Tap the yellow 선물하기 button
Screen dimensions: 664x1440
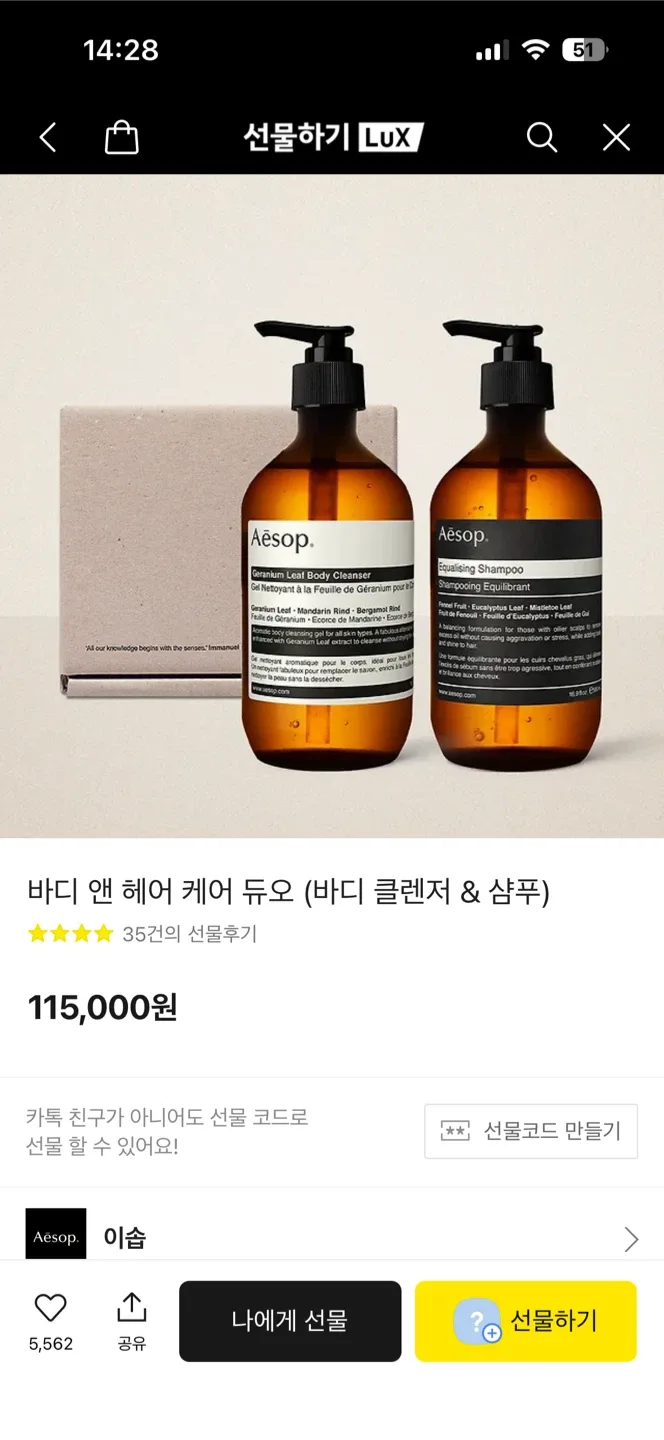[x=526, y=1321]
